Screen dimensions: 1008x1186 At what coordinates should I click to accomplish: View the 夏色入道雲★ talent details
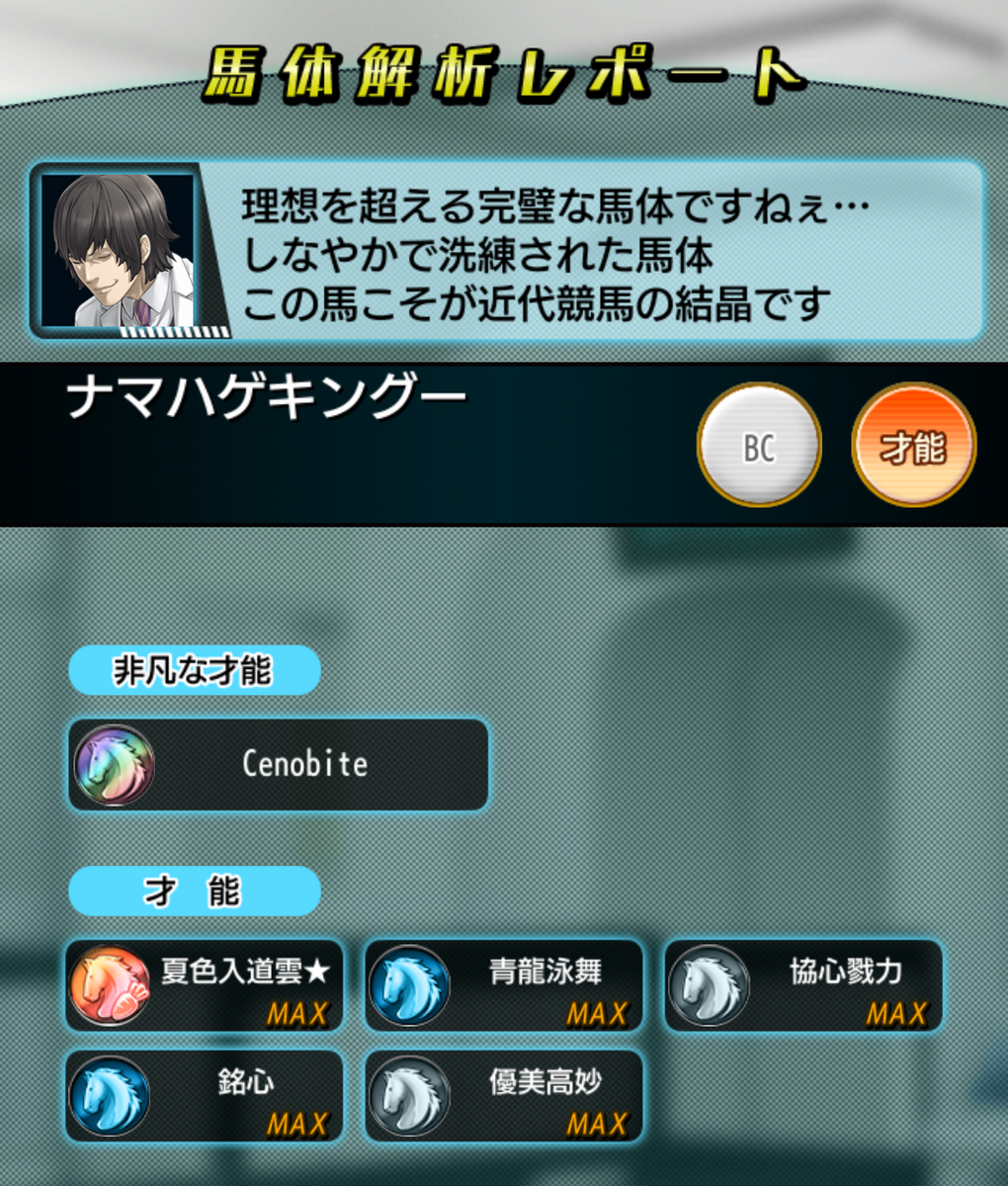coord(205,985)
